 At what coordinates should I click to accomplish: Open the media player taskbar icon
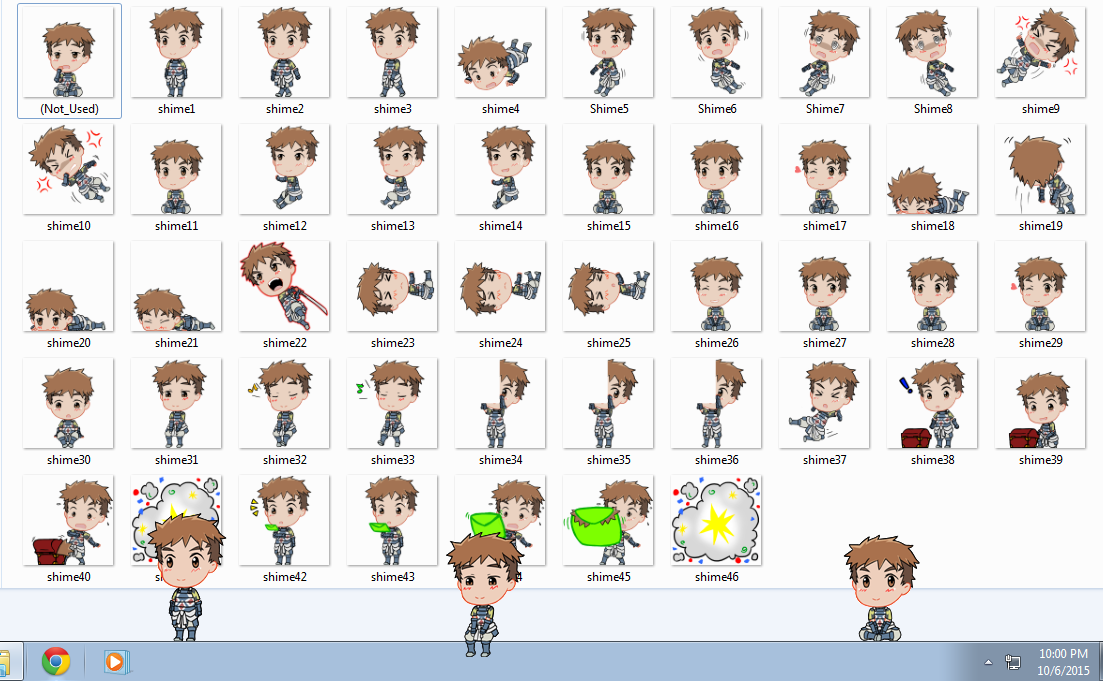pyautogui.click(x=116, y=661)
